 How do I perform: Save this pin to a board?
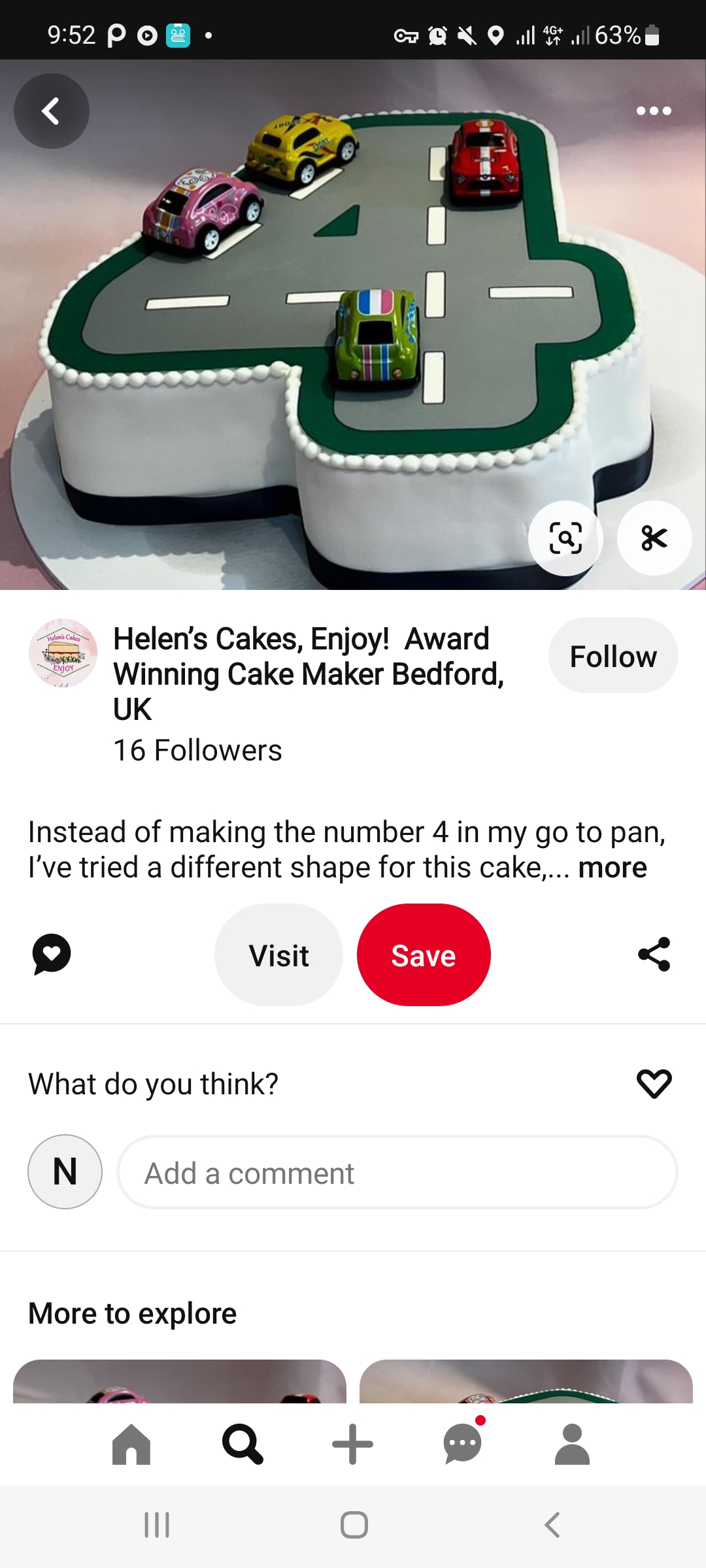[424, 955]
